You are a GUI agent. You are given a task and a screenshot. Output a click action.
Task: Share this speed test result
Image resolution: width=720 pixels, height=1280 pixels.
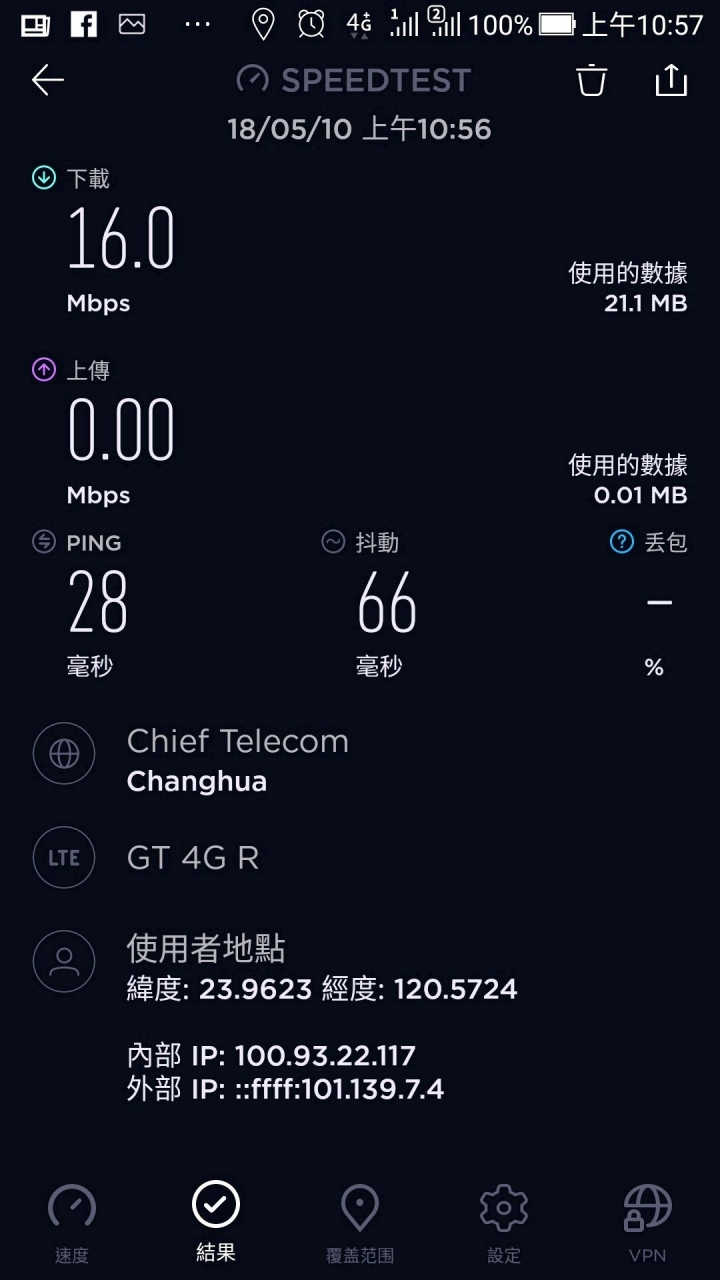tap(671, 80)
